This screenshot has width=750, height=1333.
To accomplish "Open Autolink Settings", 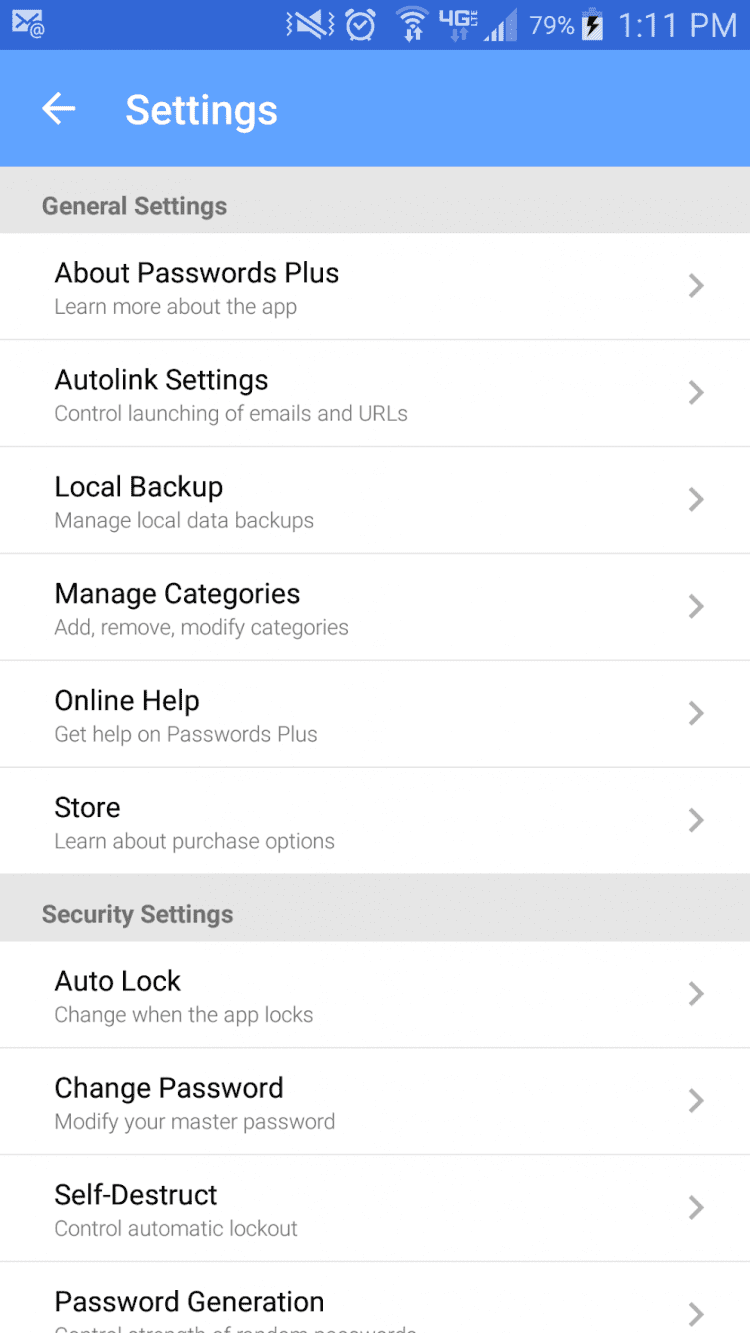I will (374, 394).
